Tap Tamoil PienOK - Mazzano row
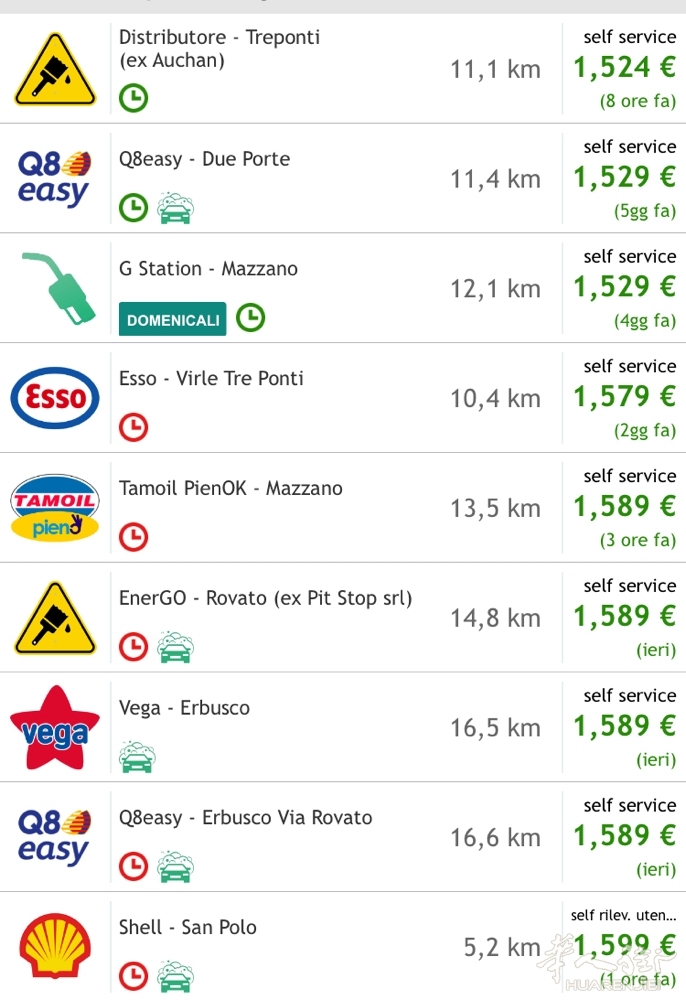Screen dimensions: 686x1000 click(231, 489)
